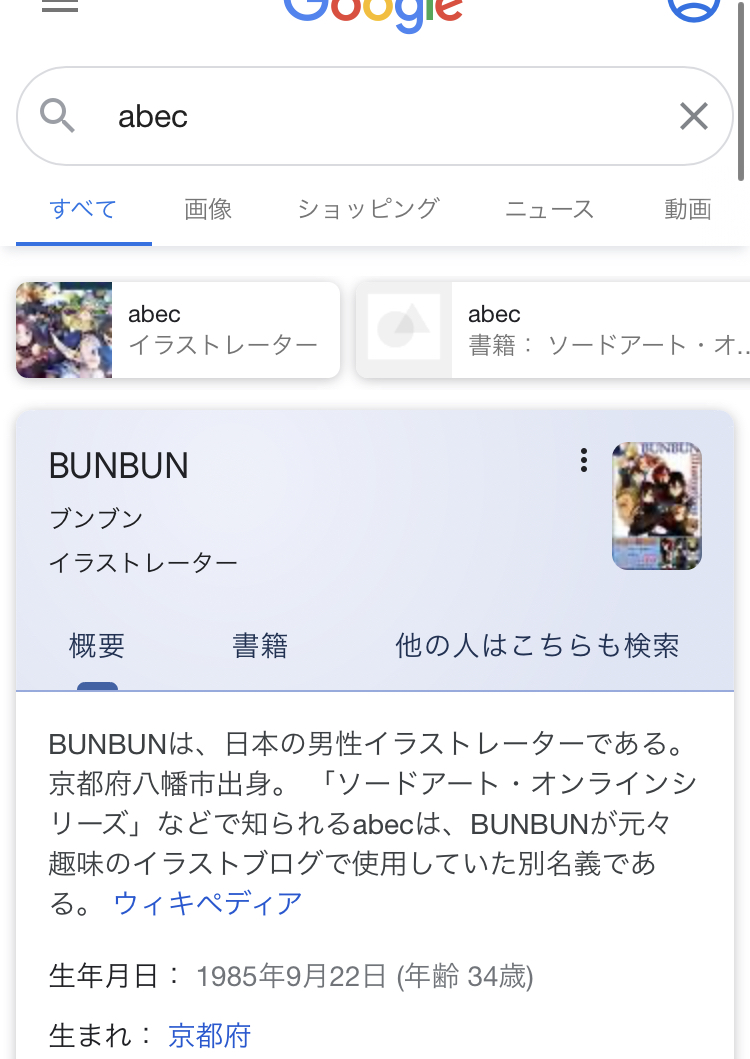750x1059 pixels.
Task: Switch to the 画像 tab
Action: tap(208, 209)
